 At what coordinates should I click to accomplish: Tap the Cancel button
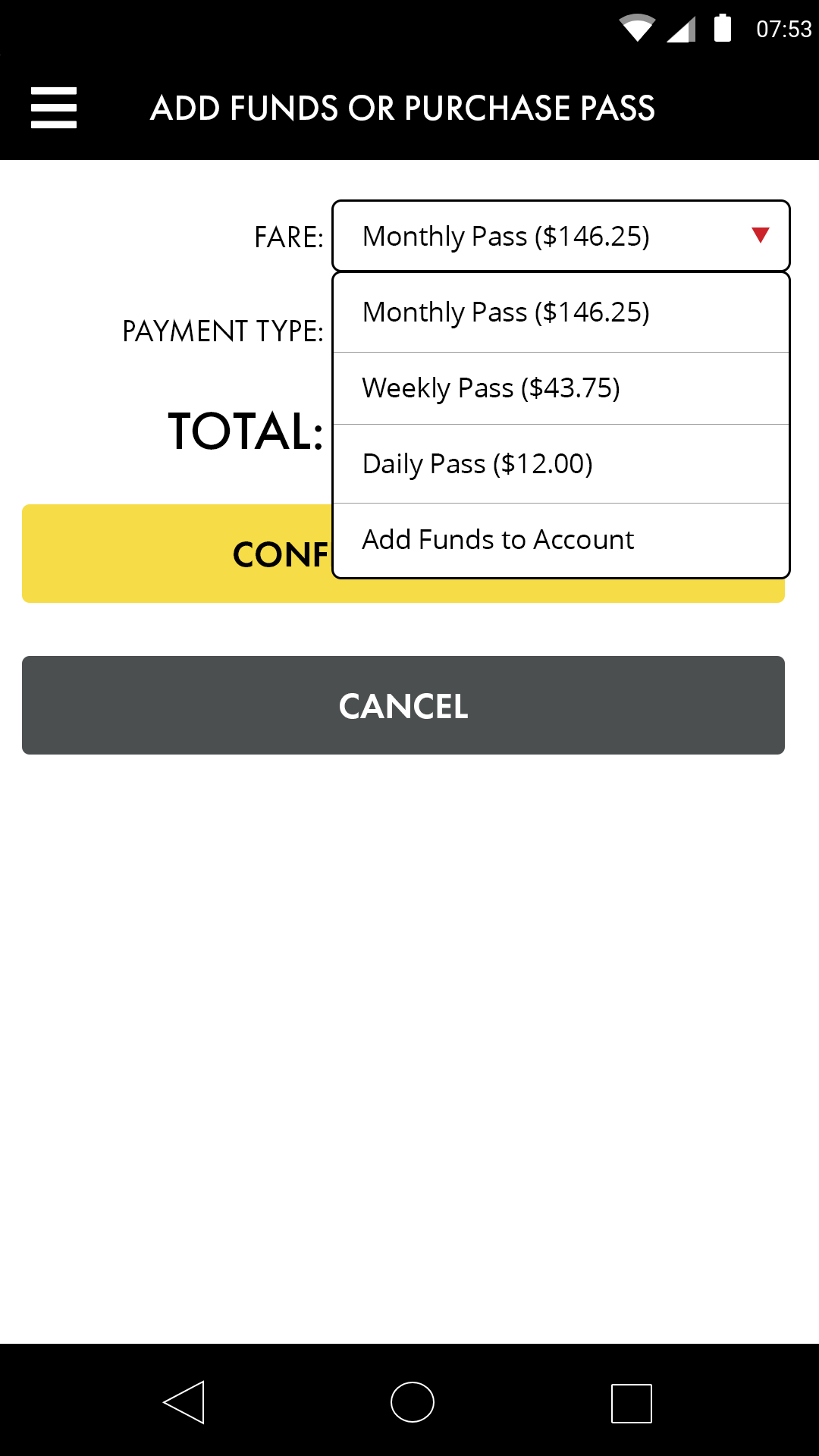403,705
